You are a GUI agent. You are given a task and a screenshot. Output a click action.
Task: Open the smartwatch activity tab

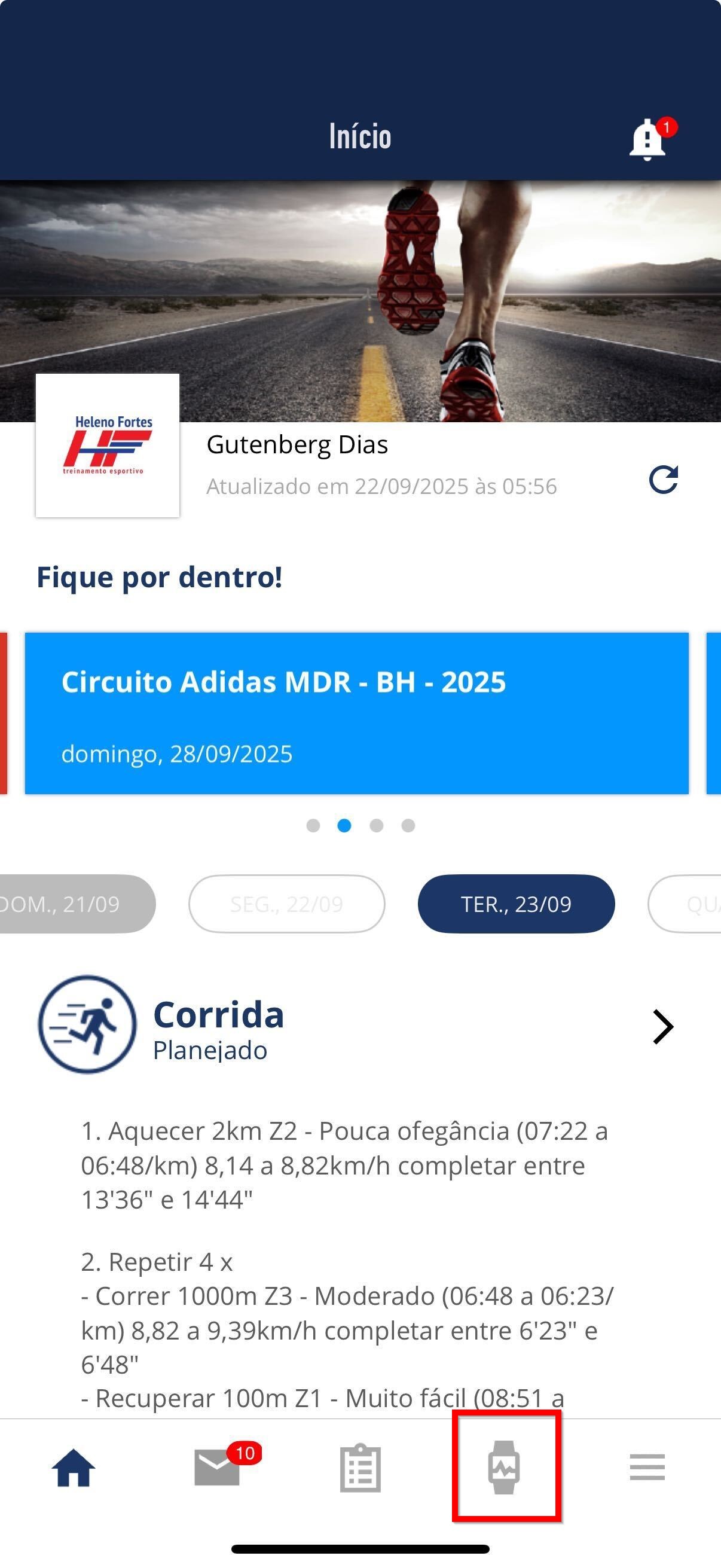click(504, 1468)
